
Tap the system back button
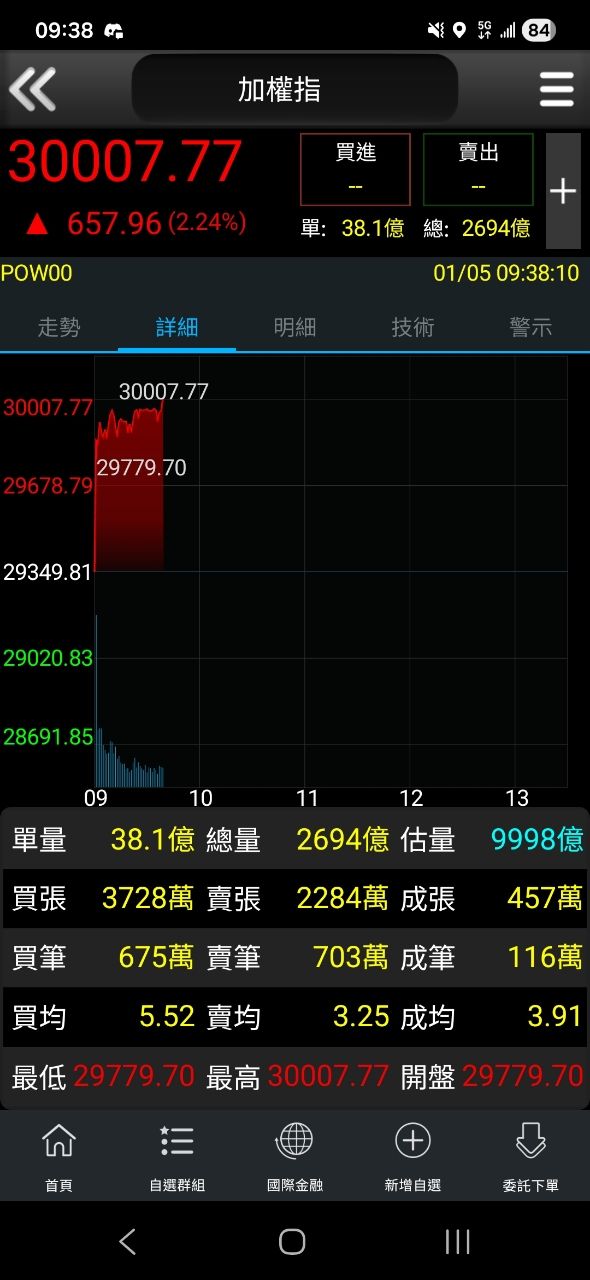coord(127,1241)
